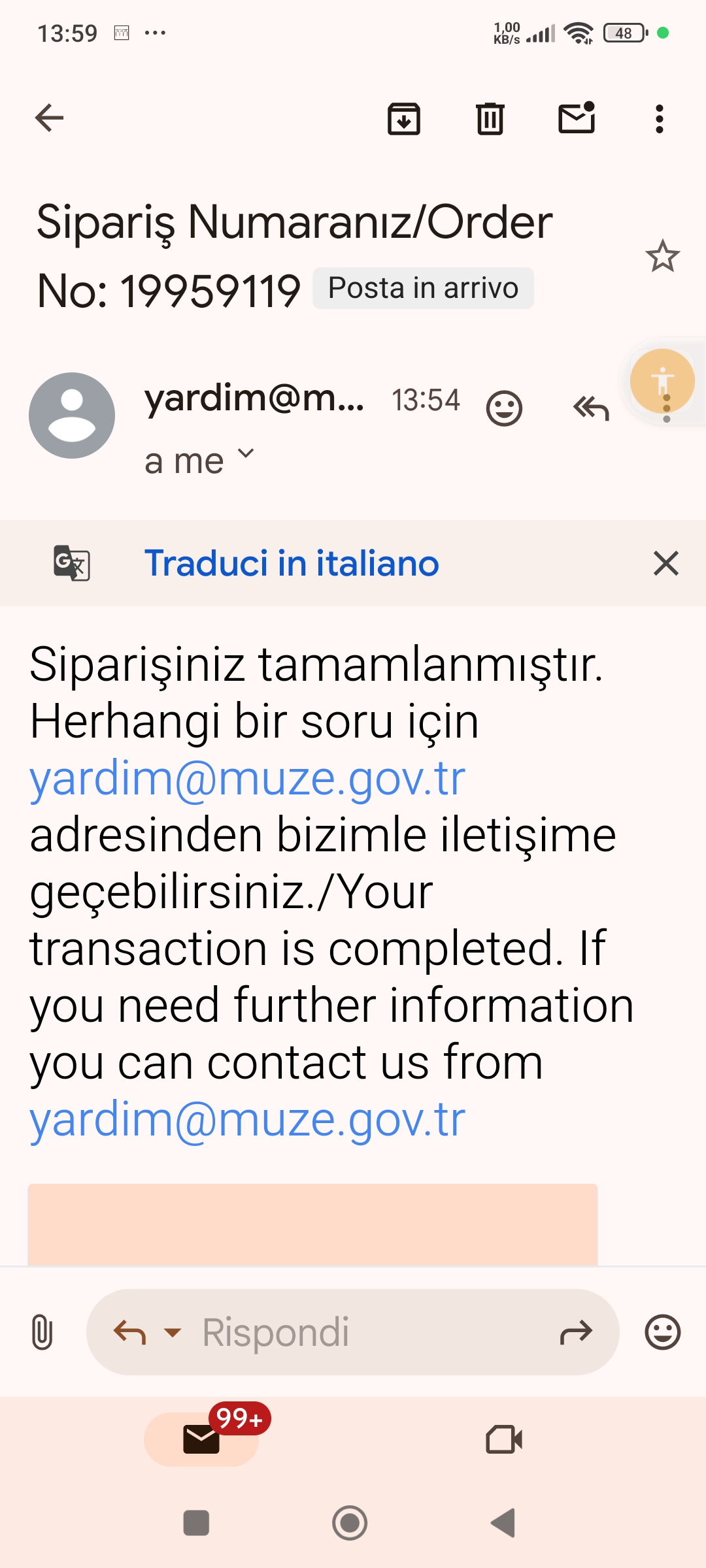Image resolution: width=706 pixels, height=1568 pixels.
Task: Reply all to the sender
Action: coord(591,408)
